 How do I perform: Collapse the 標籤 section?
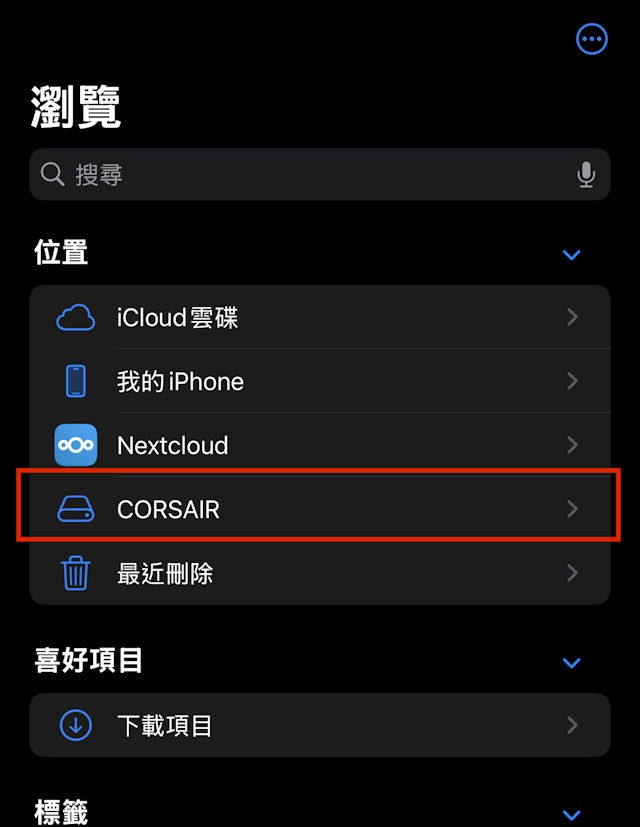coord(572,814)
